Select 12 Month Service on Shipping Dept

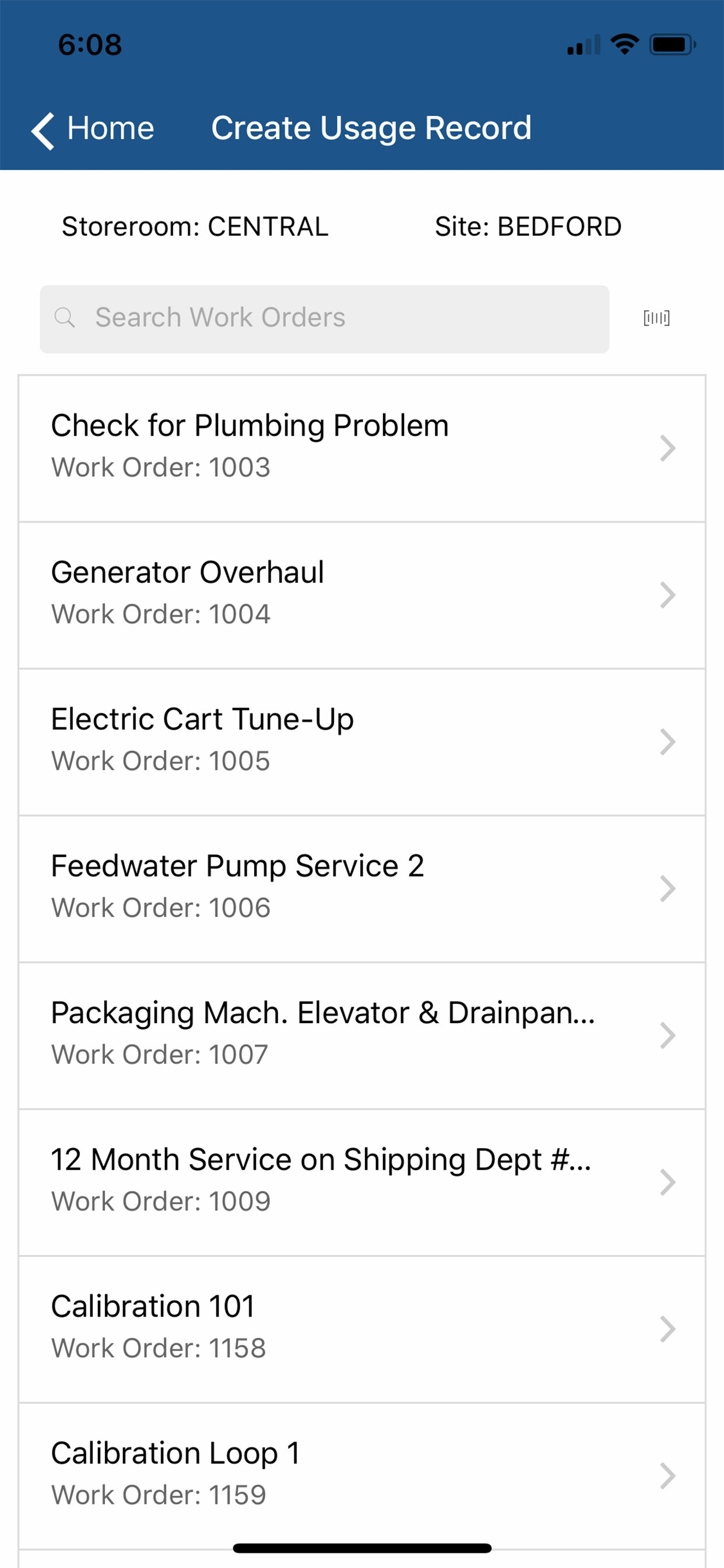(x=362, y=1182)
